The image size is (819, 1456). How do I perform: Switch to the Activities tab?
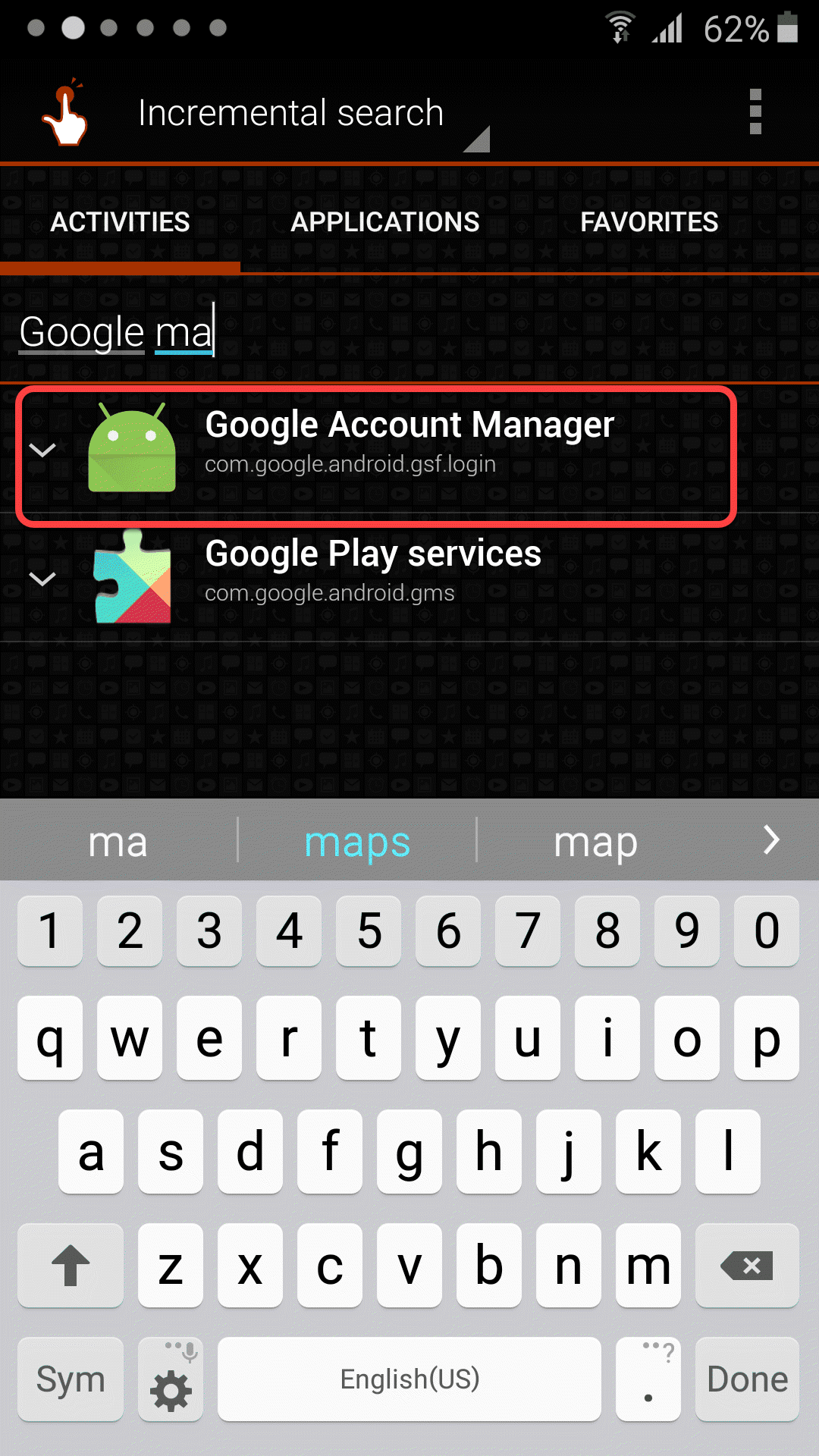pos(120,222)
